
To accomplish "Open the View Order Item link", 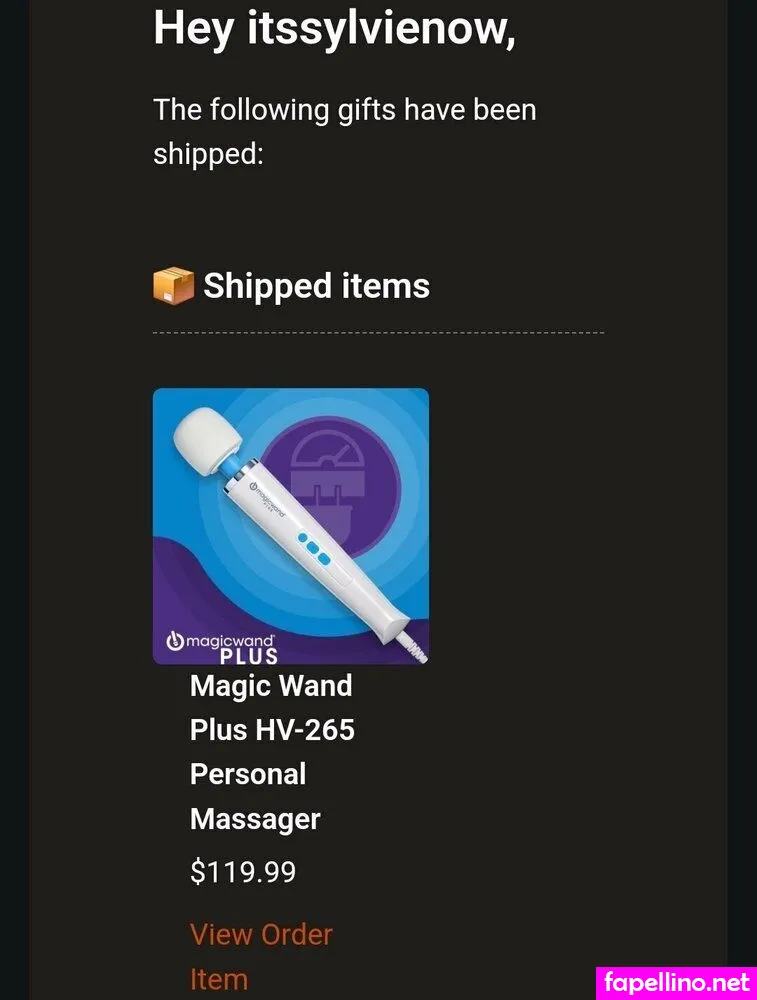I will 260,935.
